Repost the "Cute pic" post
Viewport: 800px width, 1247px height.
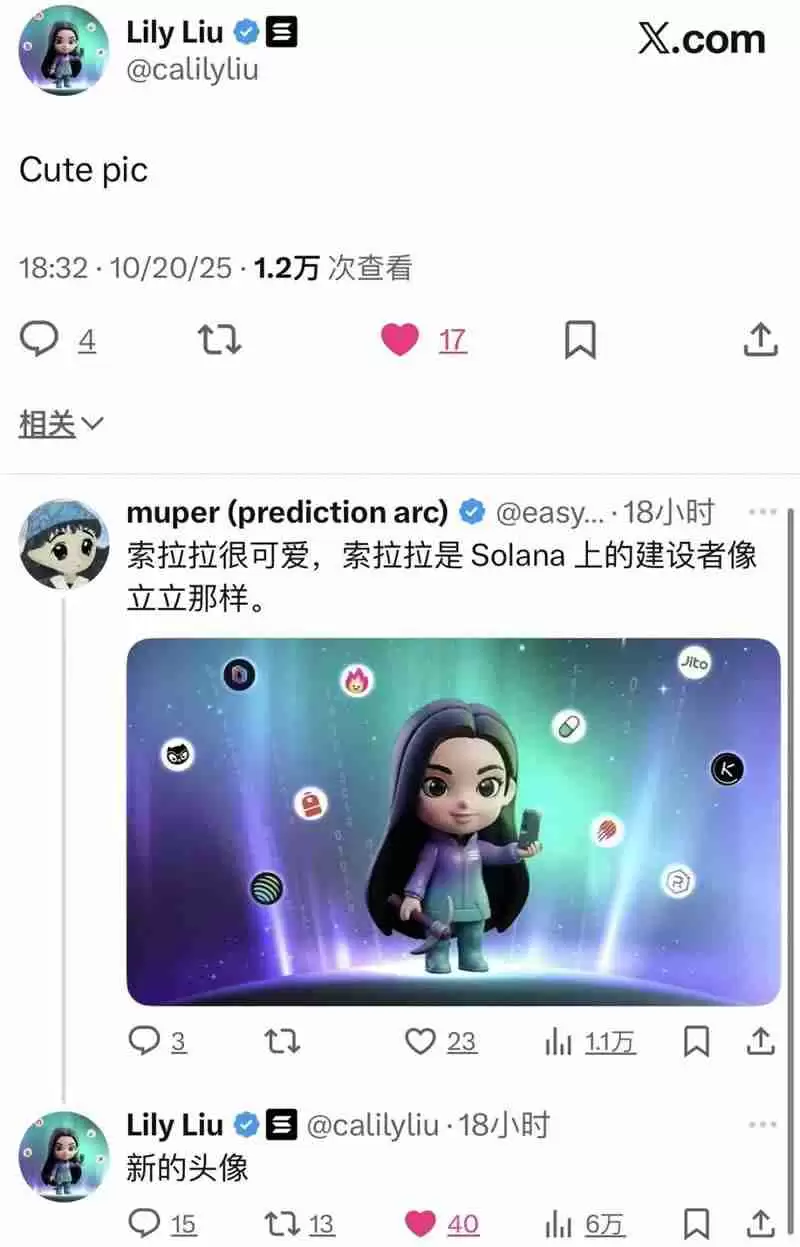[x=220, y=340]
